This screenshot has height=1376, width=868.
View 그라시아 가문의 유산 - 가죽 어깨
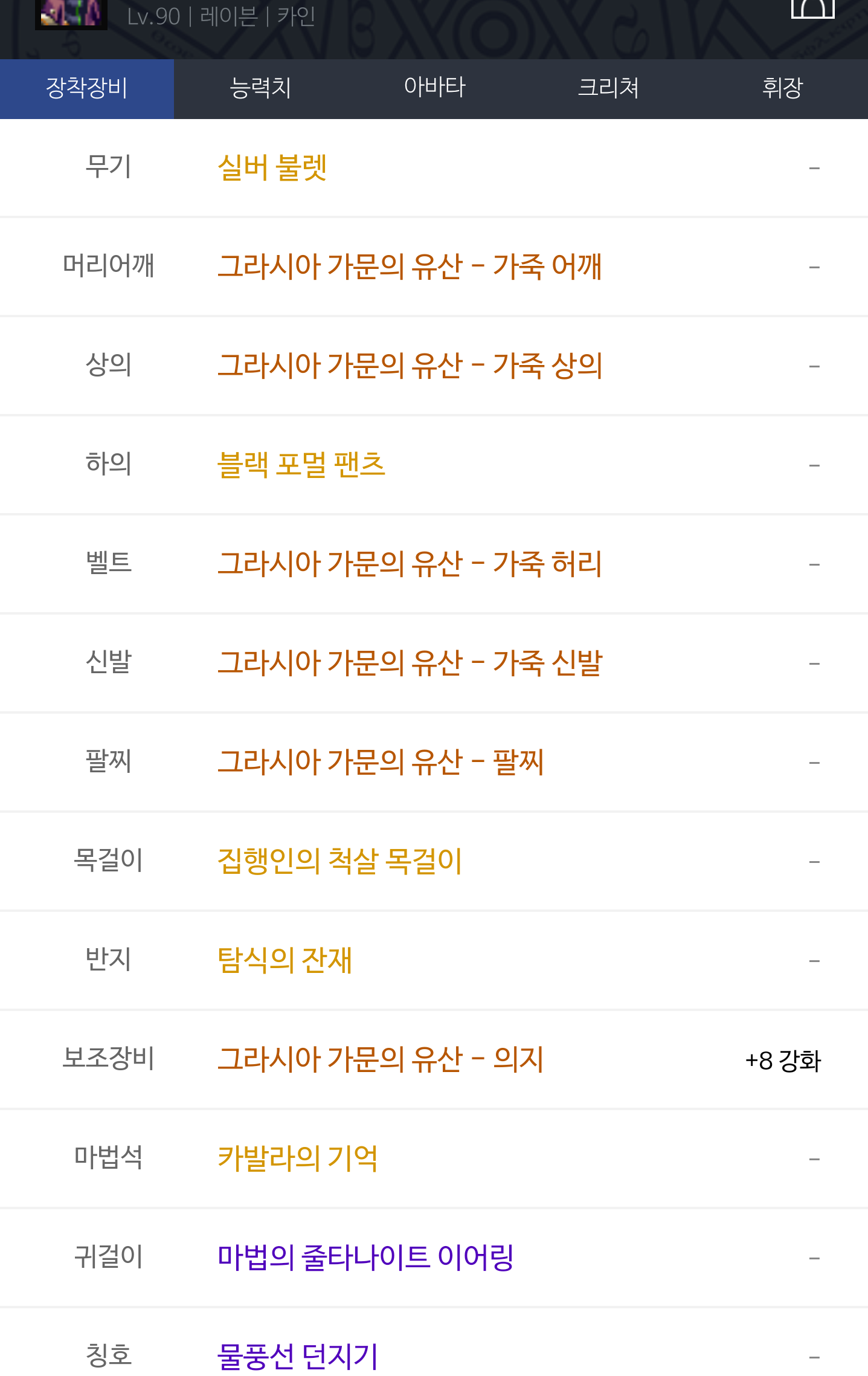coord(410,266)
